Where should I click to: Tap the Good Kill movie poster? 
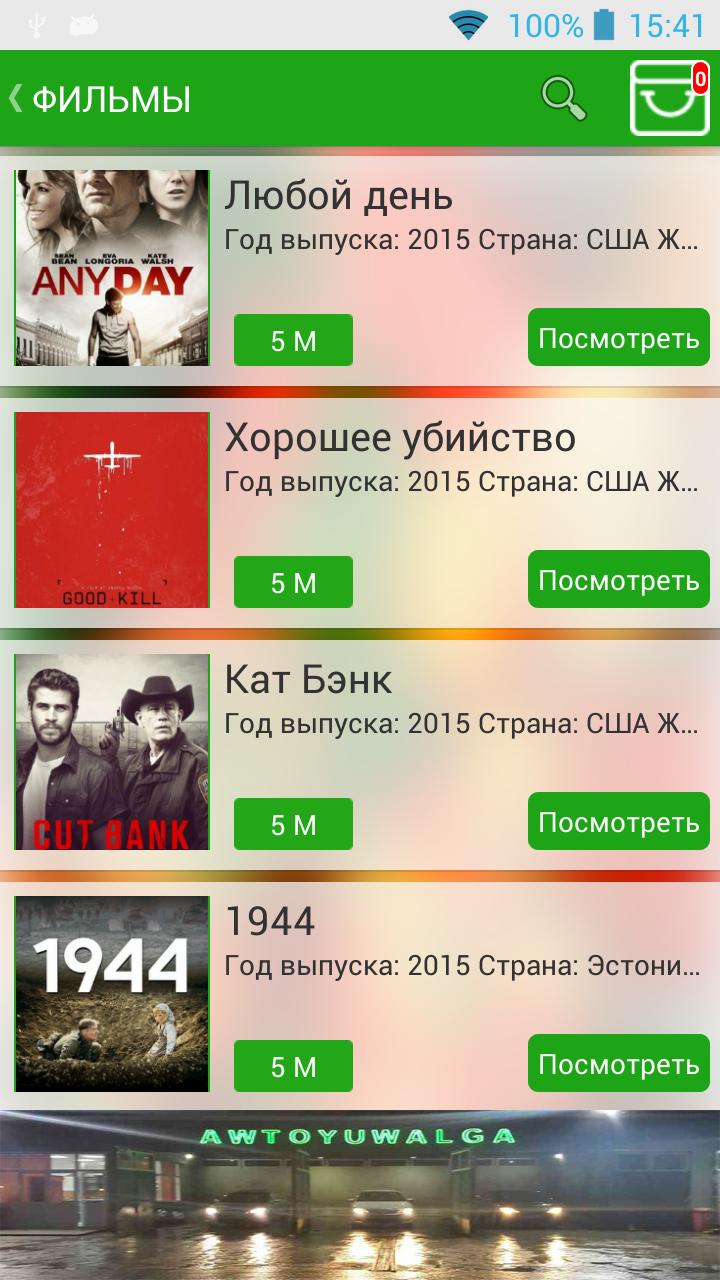(111, 510)
